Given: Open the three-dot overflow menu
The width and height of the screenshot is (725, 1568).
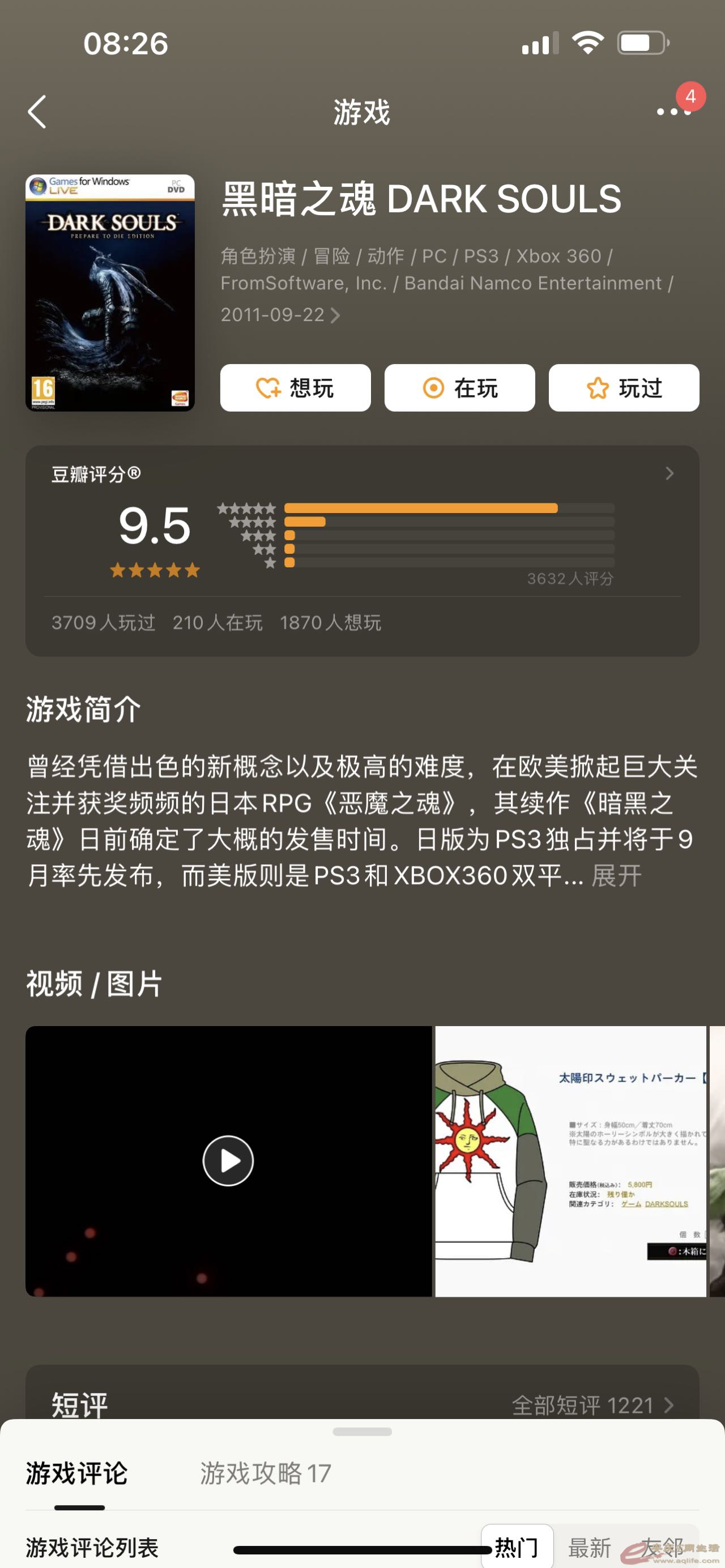Looking at the screenshot, I should pyautogui.click(x=673, y=112).
